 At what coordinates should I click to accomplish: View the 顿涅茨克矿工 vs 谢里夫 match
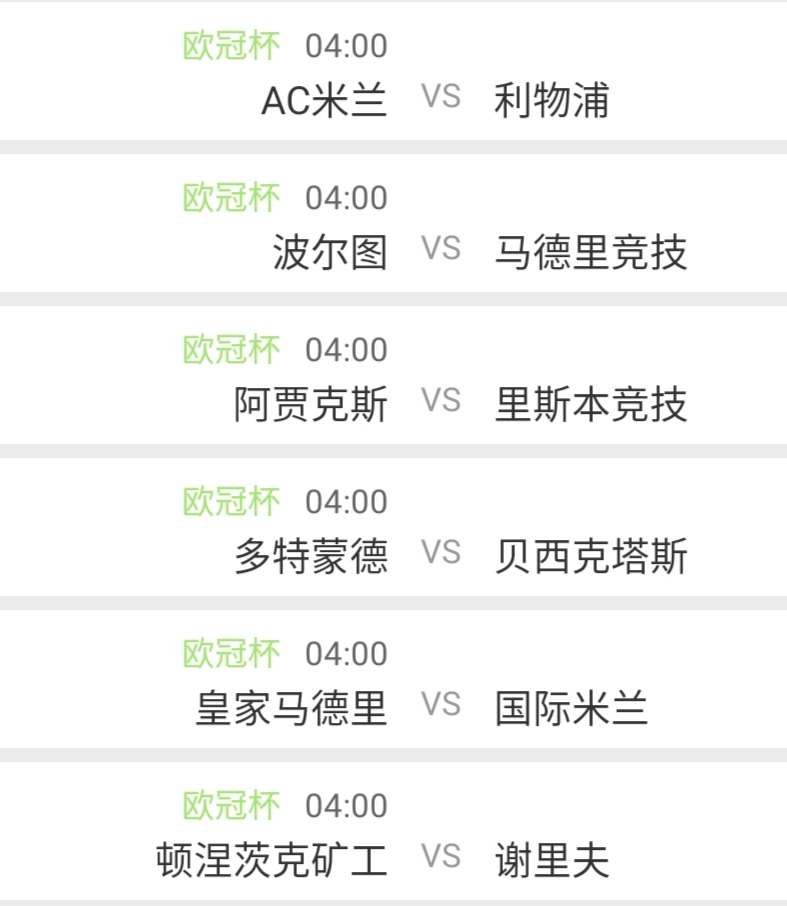click(440, 858)
